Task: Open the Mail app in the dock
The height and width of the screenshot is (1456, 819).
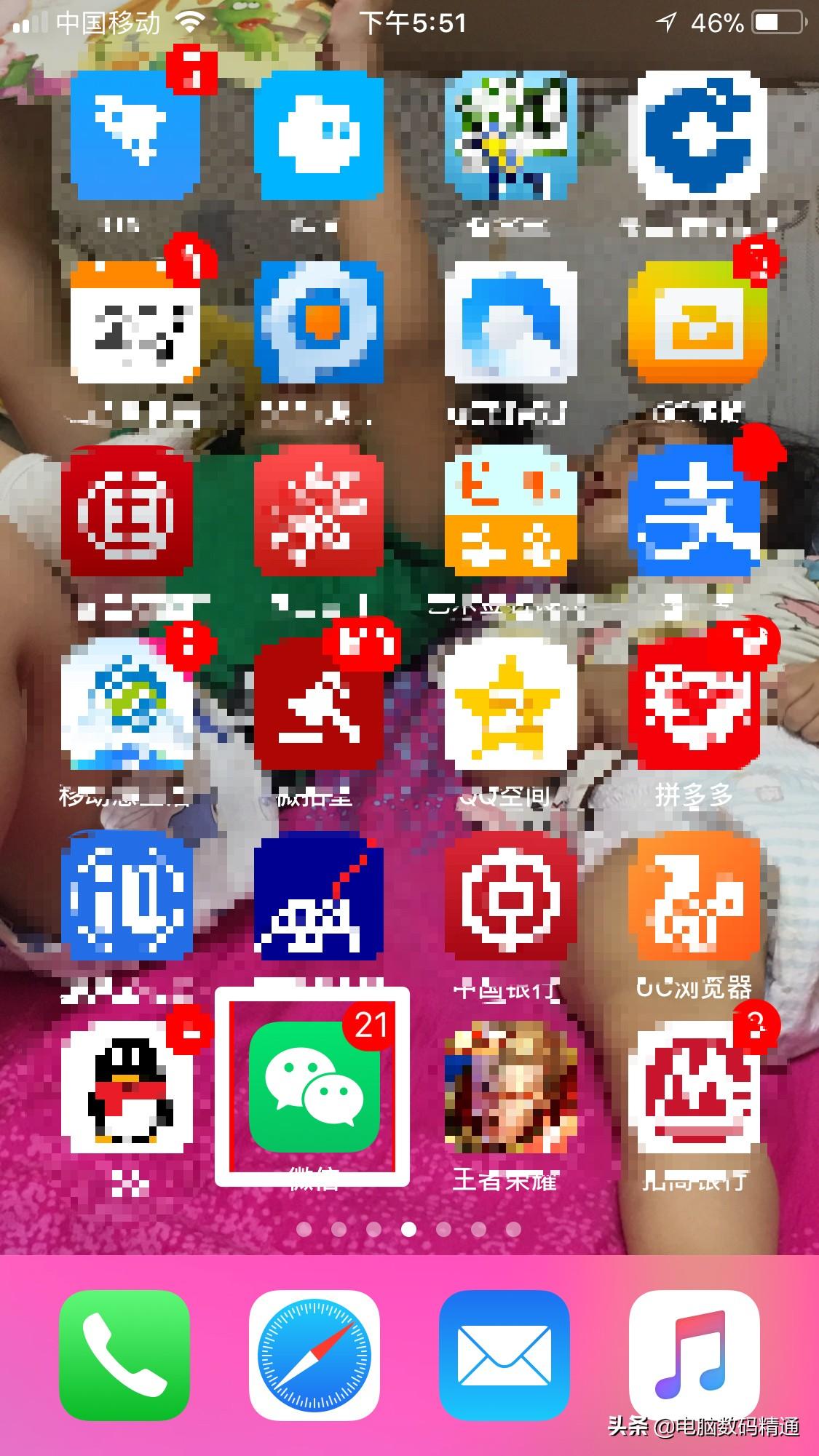Action: click(x=504, y=1356)
